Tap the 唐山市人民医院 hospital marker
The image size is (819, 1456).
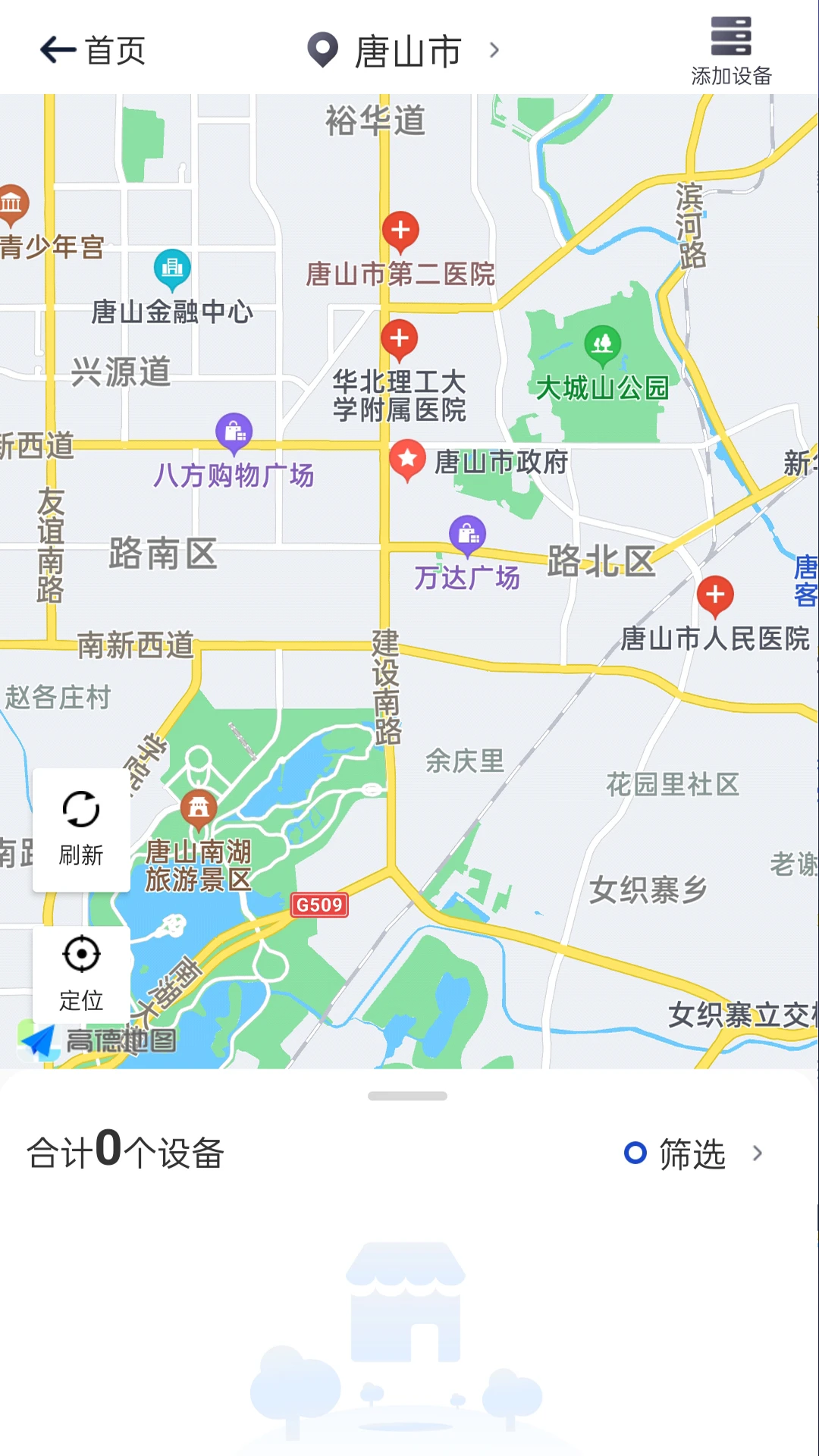(x=717, y=595)
